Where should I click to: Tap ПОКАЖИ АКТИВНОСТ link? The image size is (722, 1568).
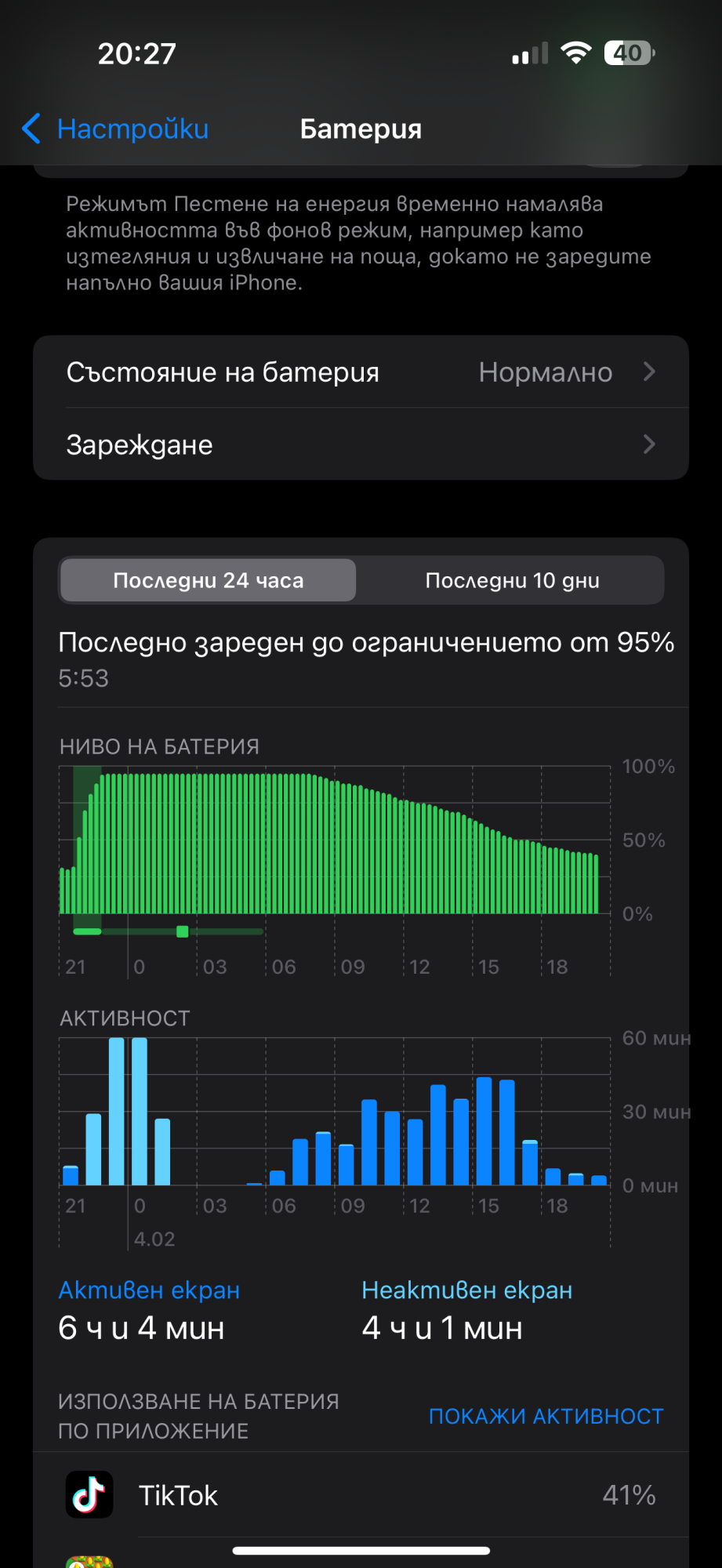(546, 1416)
